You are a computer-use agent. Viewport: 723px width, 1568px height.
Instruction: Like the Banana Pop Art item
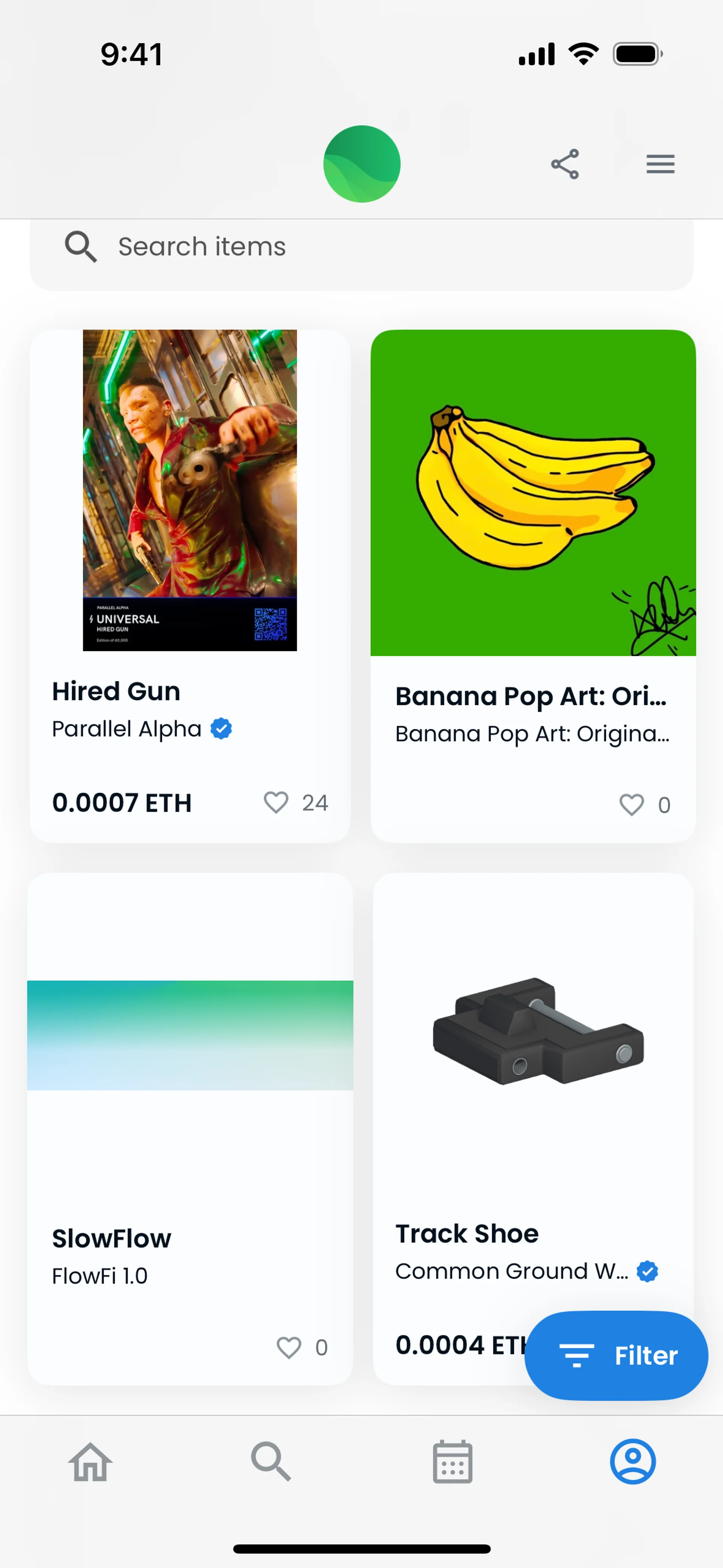(632, 805)
